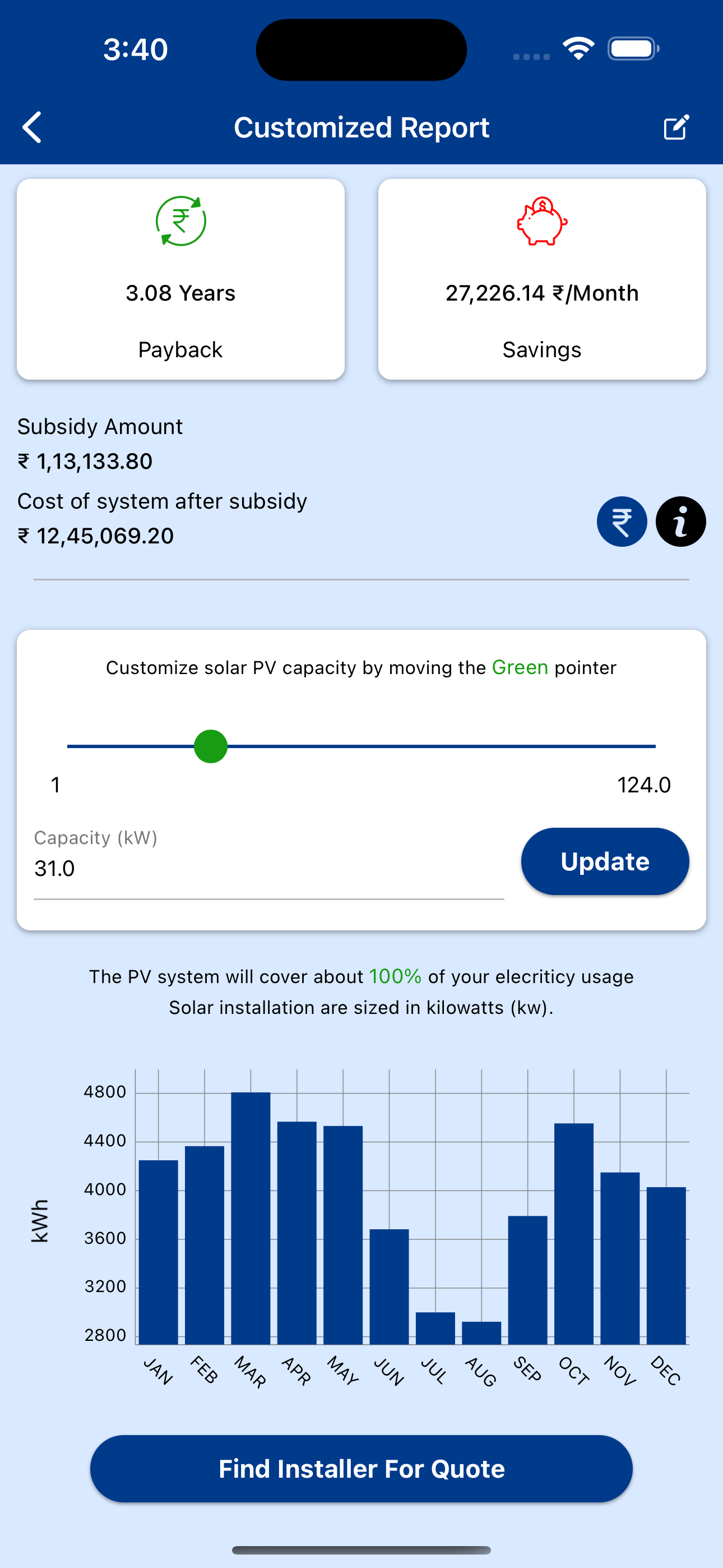Tap the blue rupee cost icon
This screenshot has width=723, height=1568.
tap(622, 522)
